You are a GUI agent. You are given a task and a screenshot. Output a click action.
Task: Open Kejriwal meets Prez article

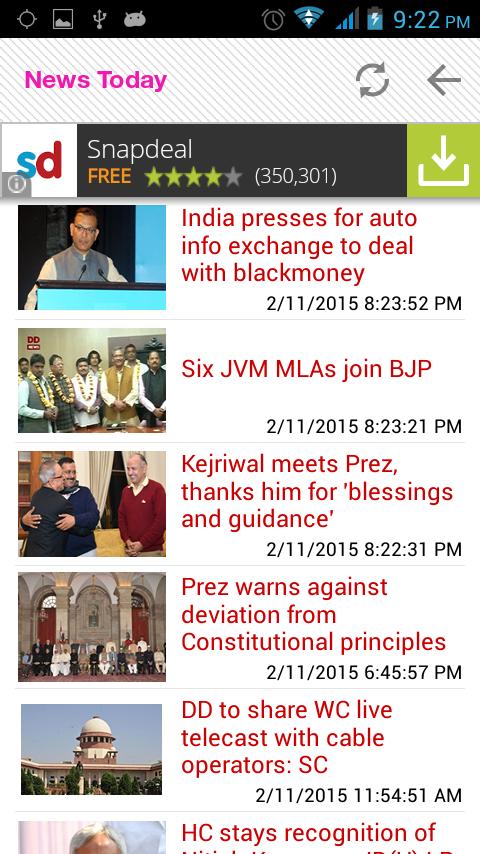(x=240, y=504)
